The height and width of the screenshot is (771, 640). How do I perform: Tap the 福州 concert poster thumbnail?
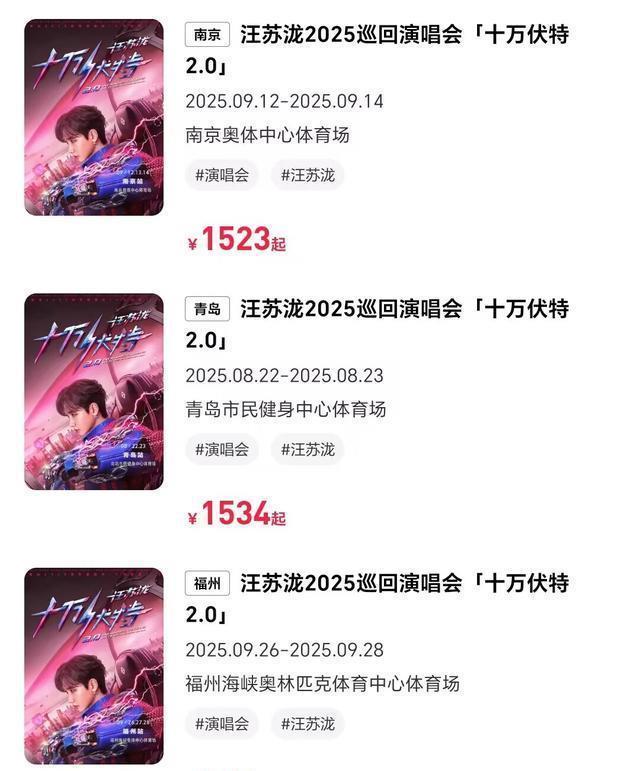pyautogui.click(x=94, y=665)
